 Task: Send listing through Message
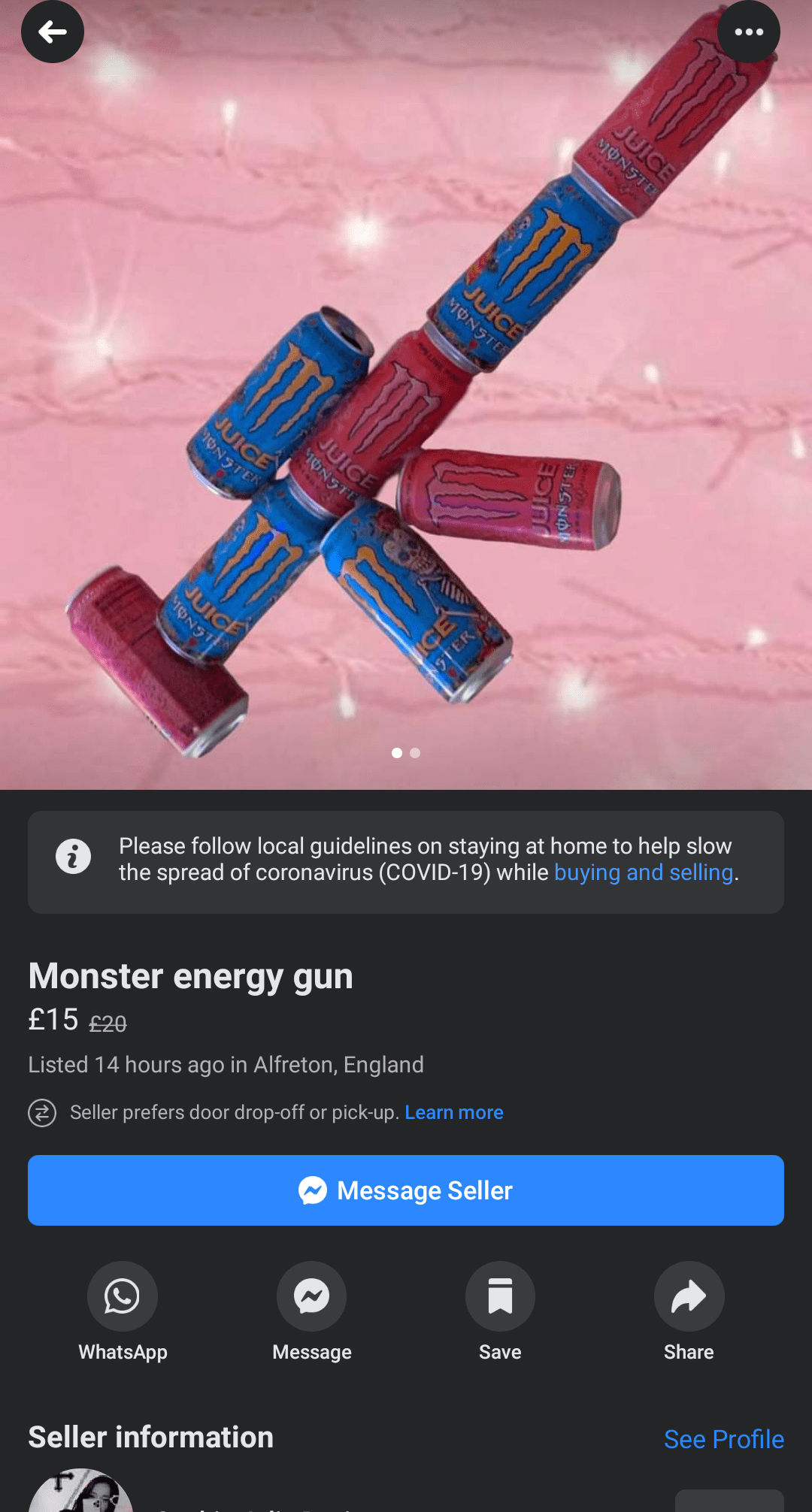[x=311, y=1296]
